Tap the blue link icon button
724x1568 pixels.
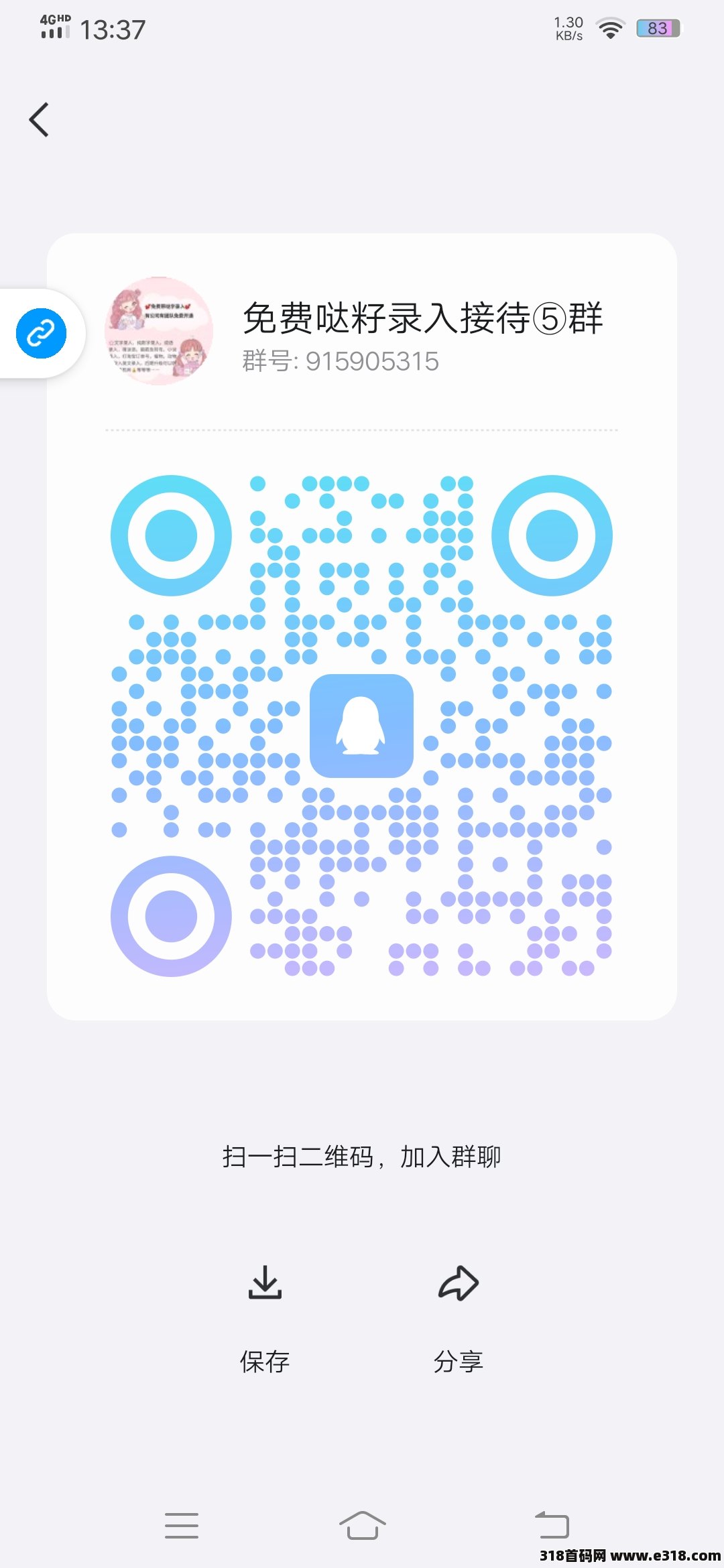[x=42, y=333]
